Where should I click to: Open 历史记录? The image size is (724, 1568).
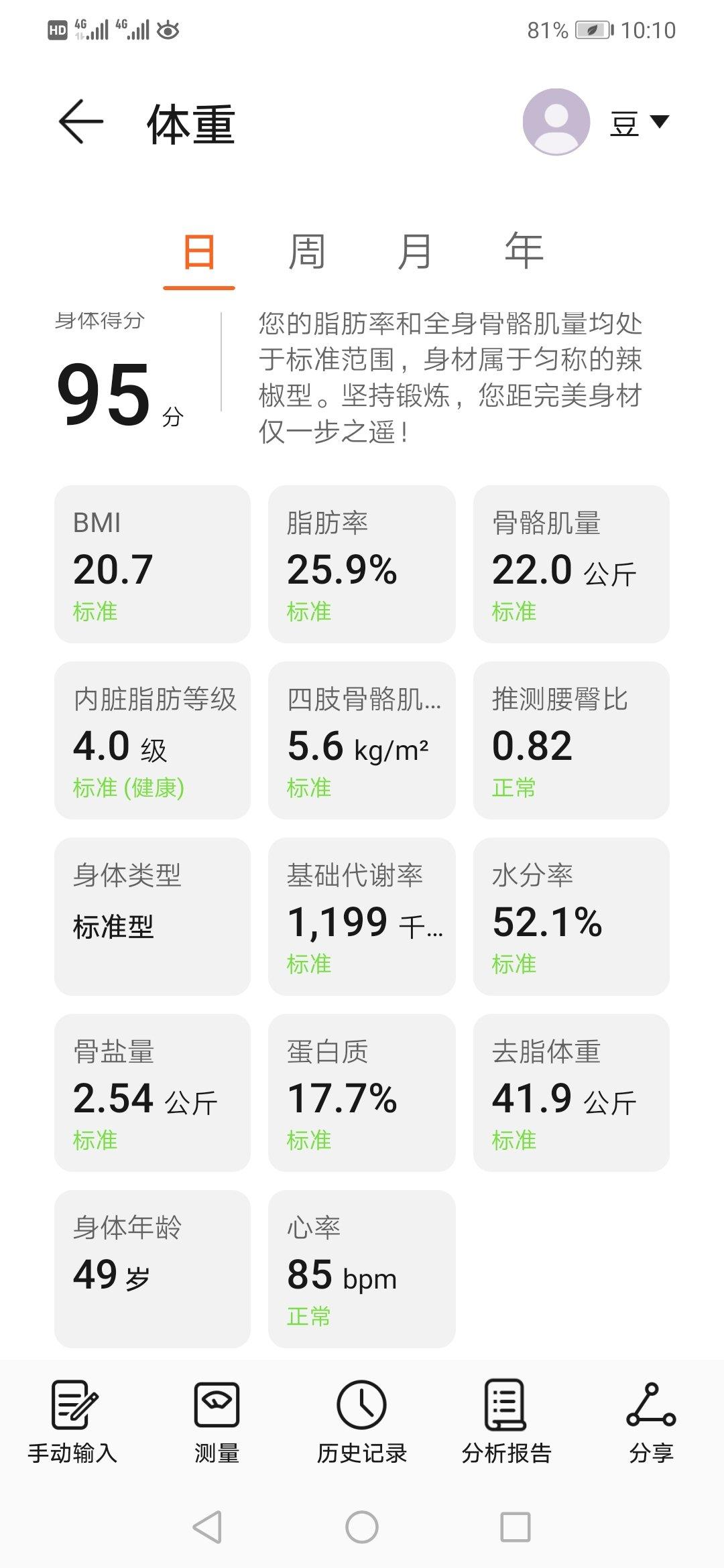coord(362,1422)
